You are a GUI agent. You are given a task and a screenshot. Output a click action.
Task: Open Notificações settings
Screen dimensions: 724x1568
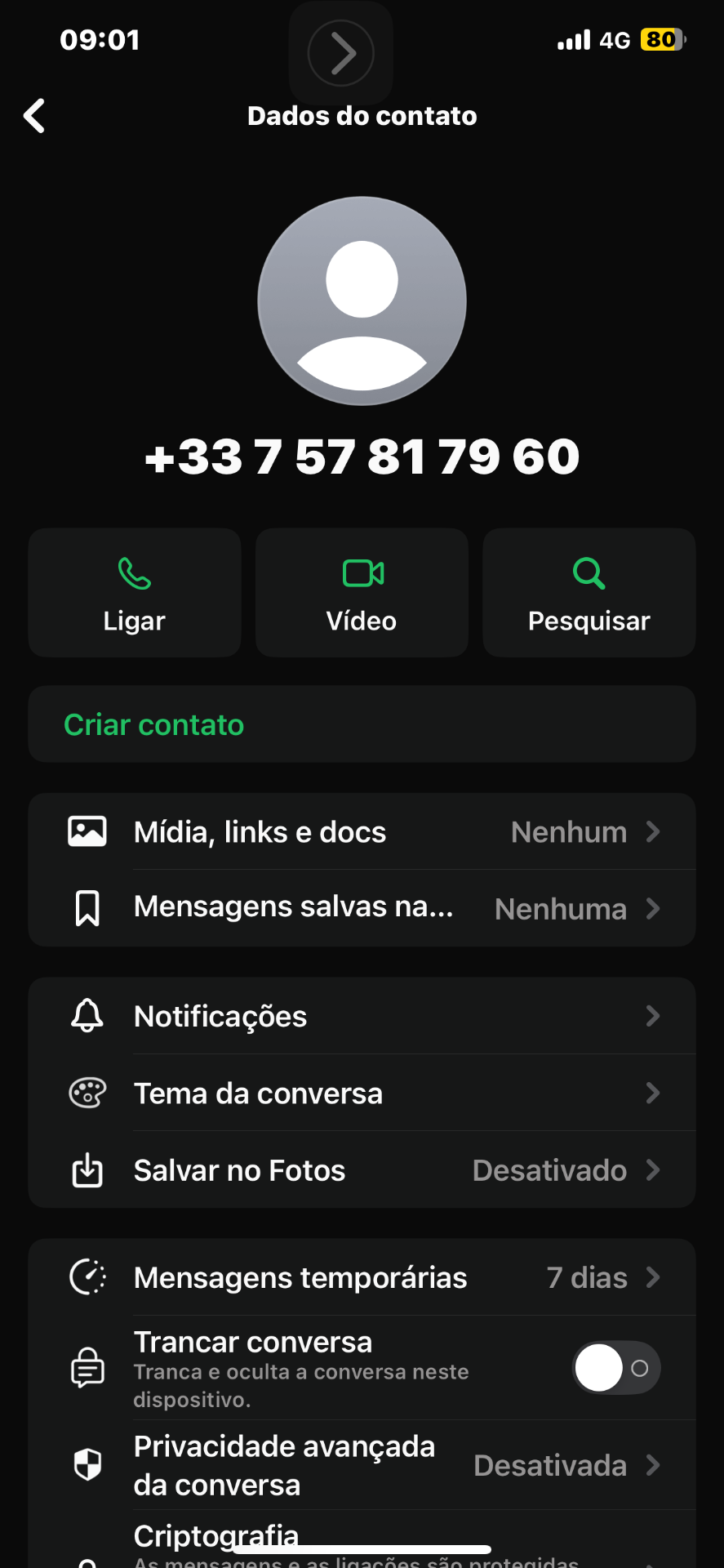click(x=362, y=1017)
